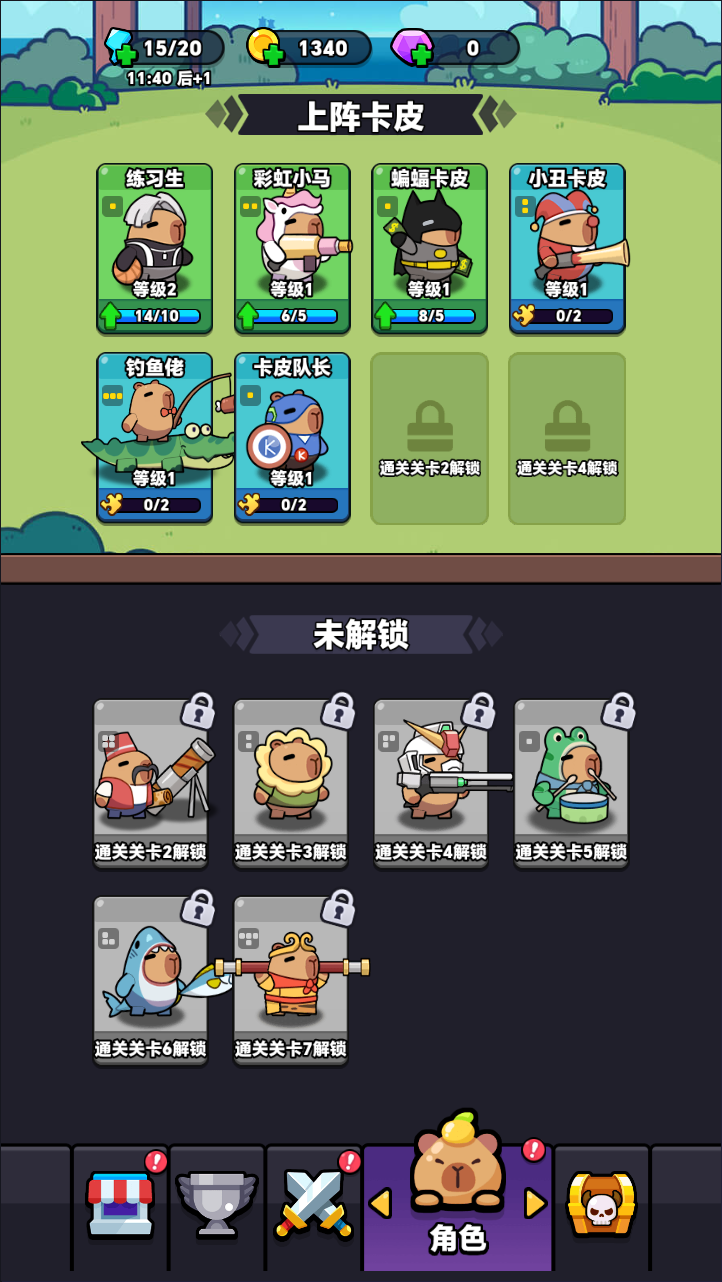The width and height of the screenshot is (722, 1282).
Task: Go to the crossed swords battle tab
Action: [313, 1205]
